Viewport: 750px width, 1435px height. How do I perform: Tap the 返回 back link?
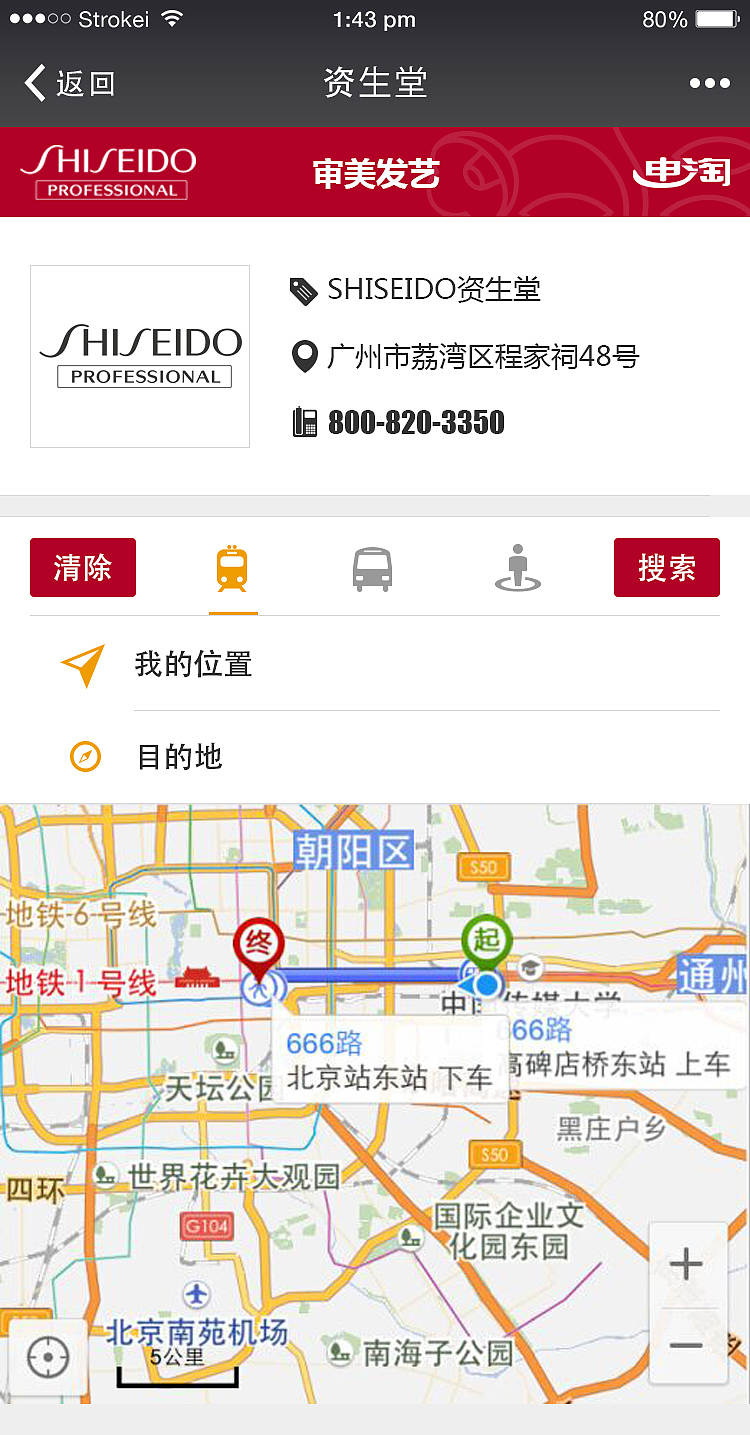[67, 83]
